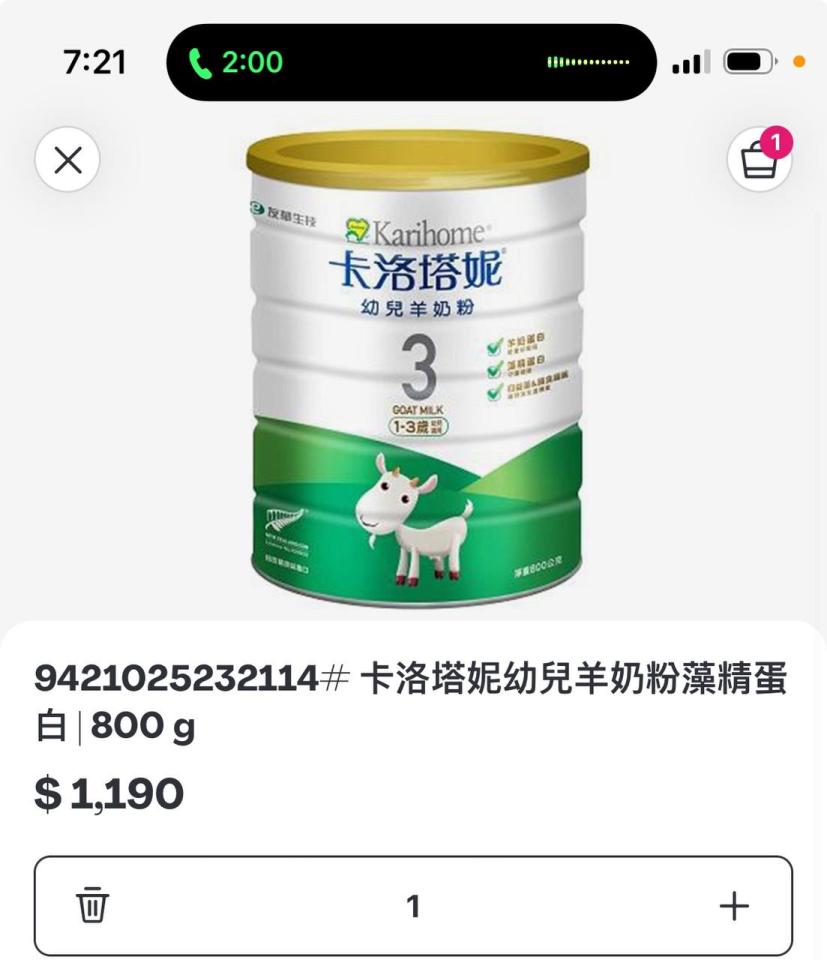Tap the cellular signal bars

(x=687, y=62)
